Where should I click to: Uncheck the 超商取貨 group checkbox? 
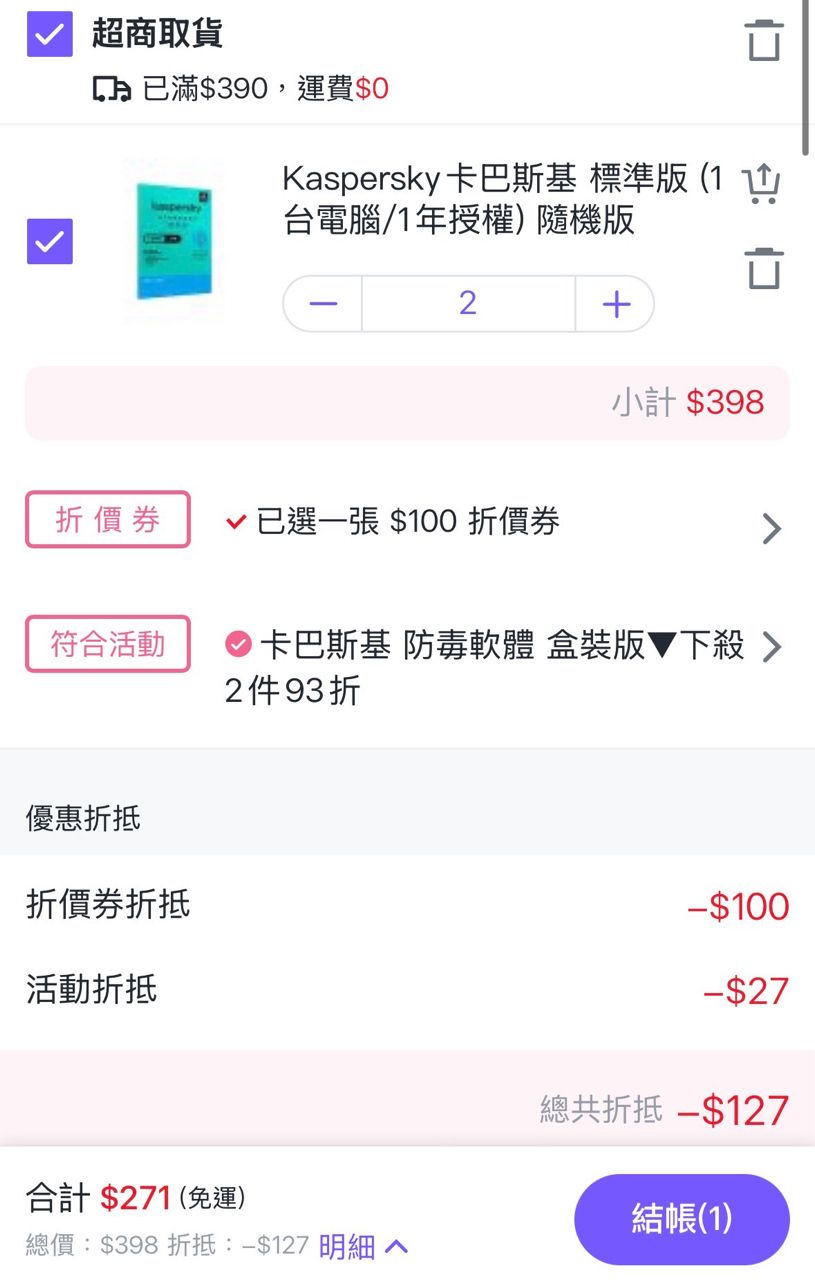coord(49,34)
